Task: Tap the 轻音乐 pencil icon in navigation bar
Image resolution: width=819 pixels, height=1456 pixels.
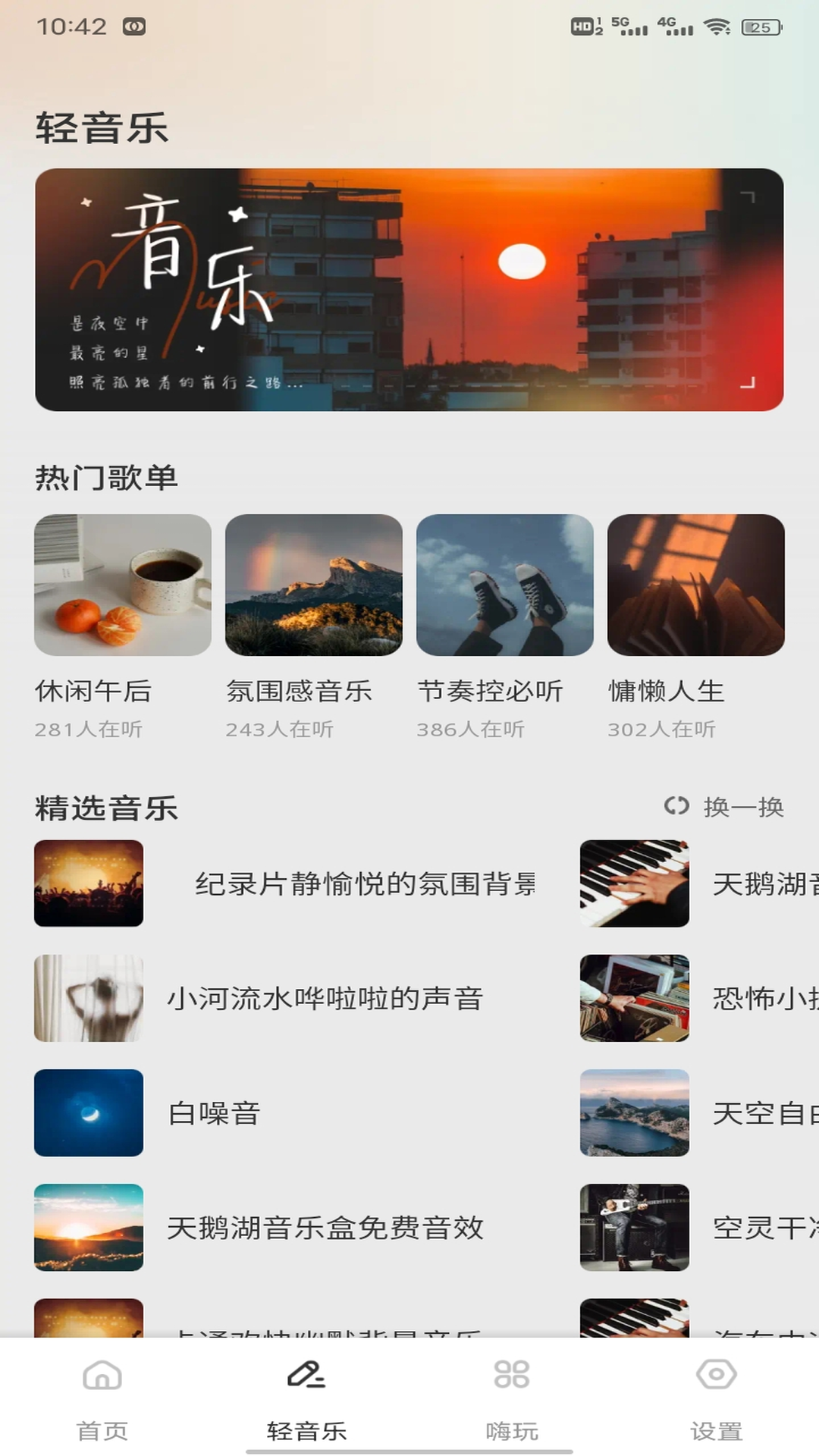Action: coord(307,1380)
